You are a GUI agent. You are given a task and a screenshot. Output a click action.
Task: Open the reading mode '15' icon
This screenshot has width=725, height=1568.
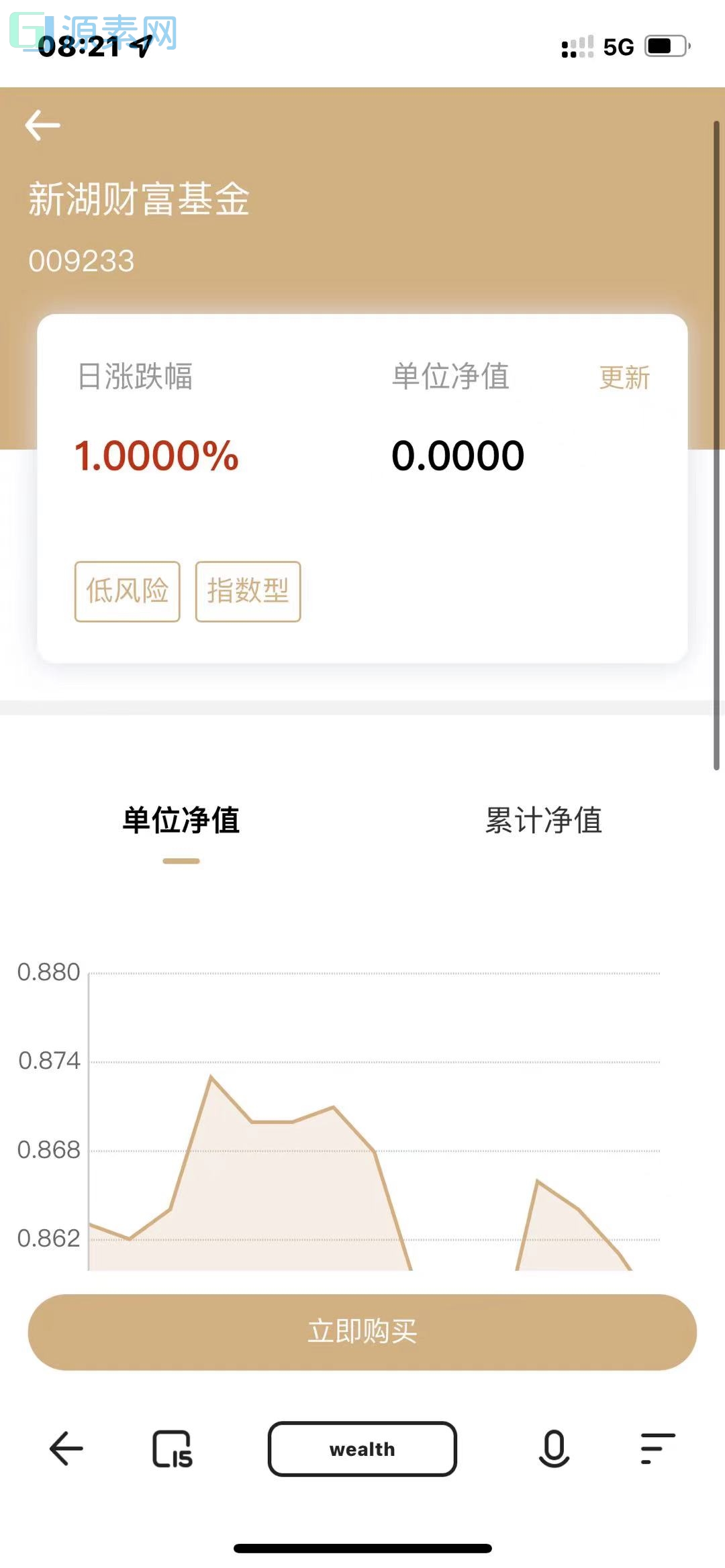click(171, 1449)
